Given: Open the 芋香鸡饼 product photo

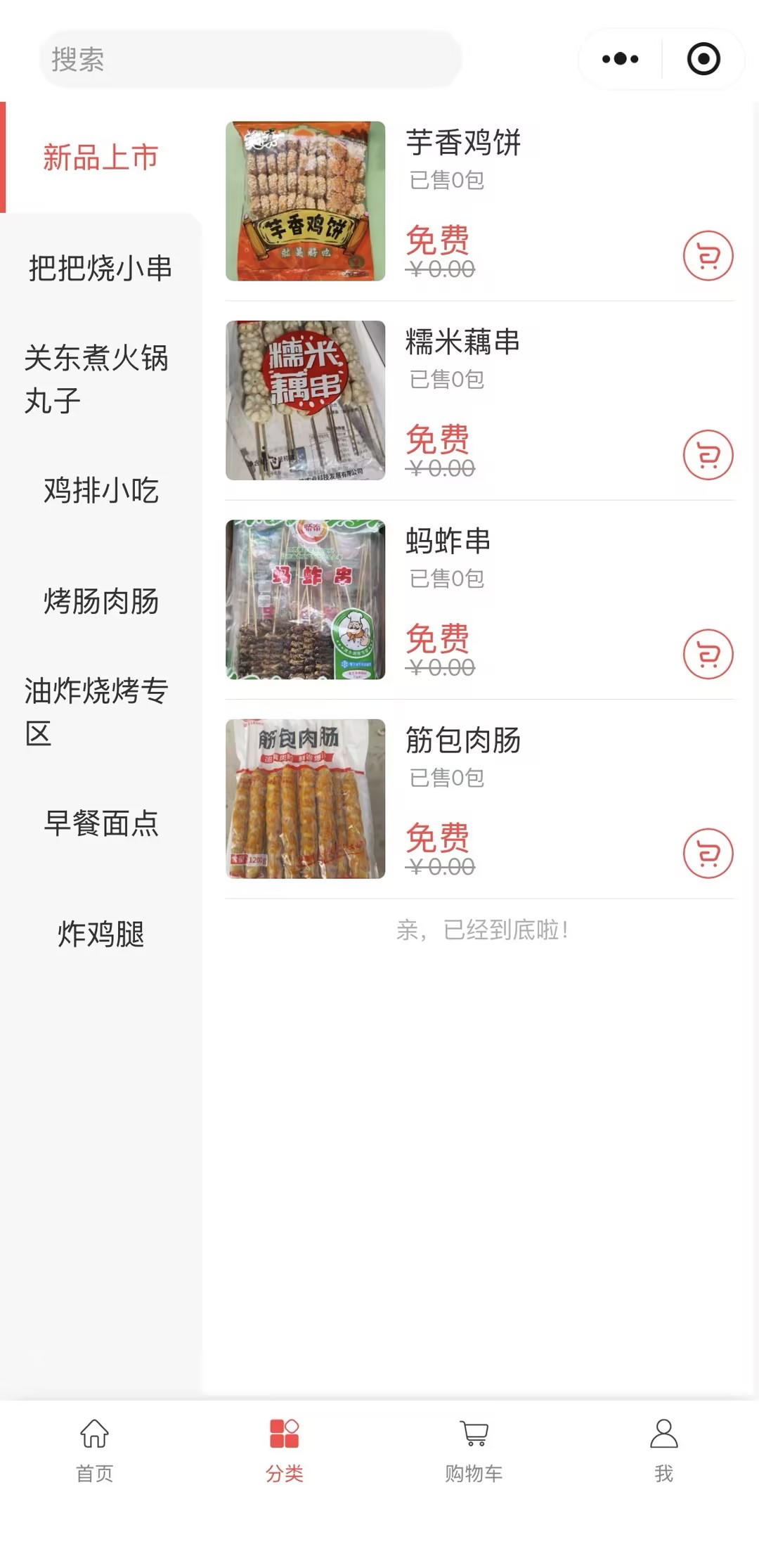Looking at the screenshot, I should pos(305,201).
